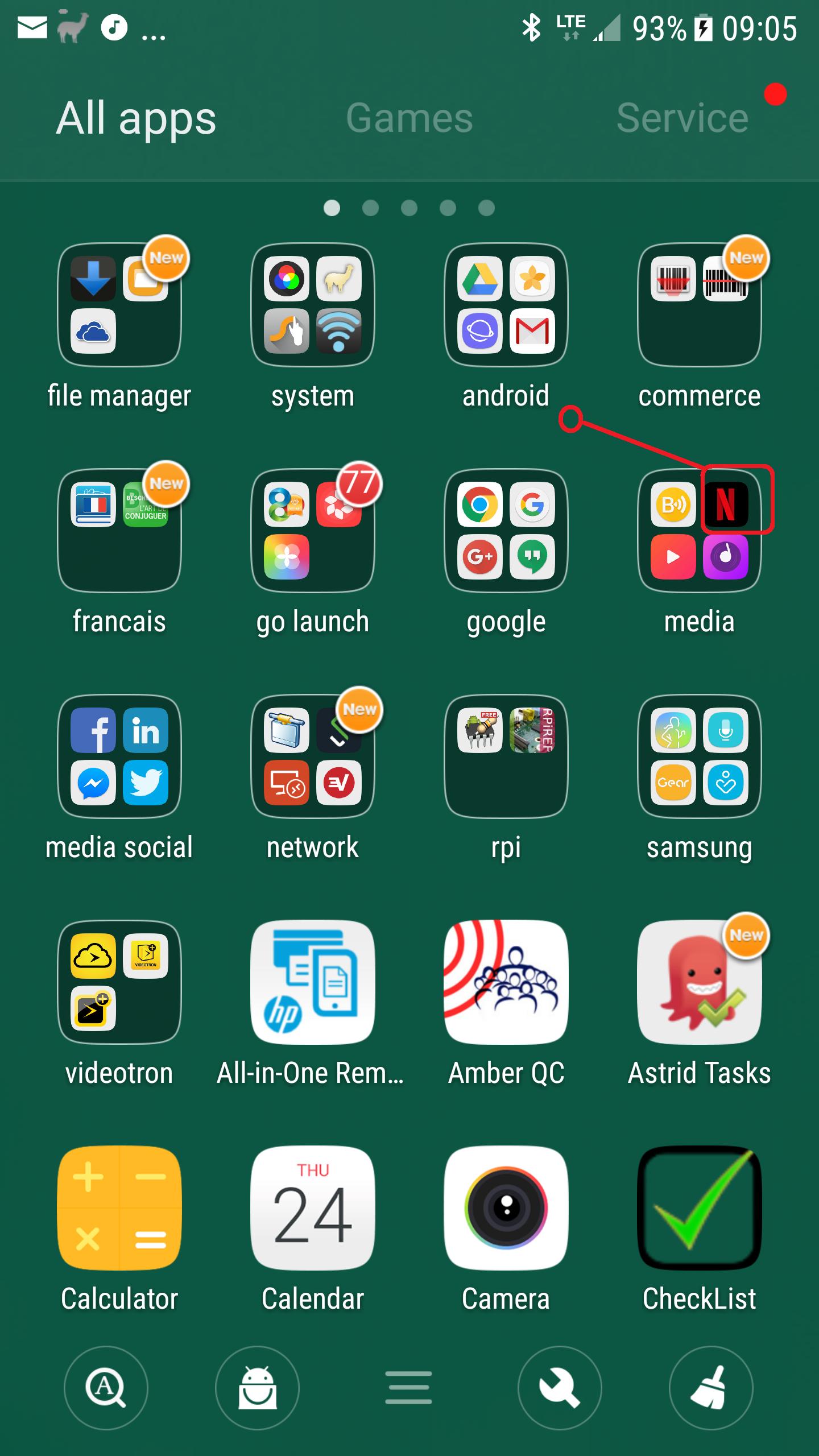Open the bottom hamburger menu
This screenshot has width=819, height=1456.
[x=409, y=1389]
